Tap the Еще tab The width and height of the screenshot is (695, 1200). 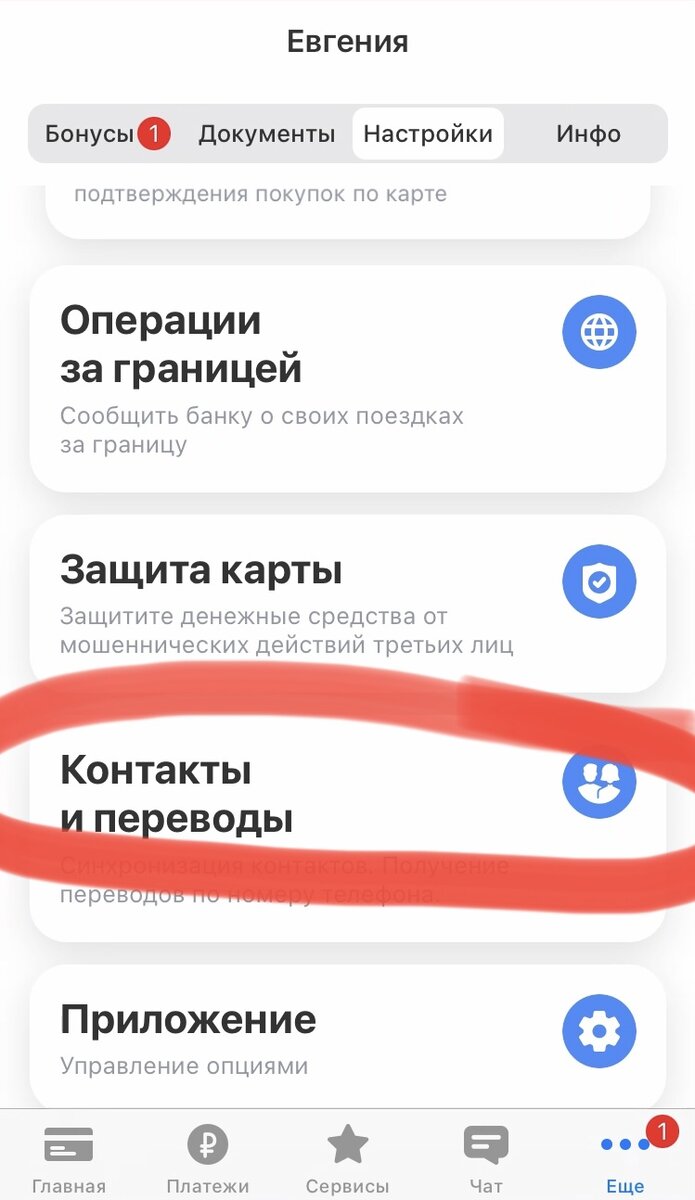tap(626, 1158)
